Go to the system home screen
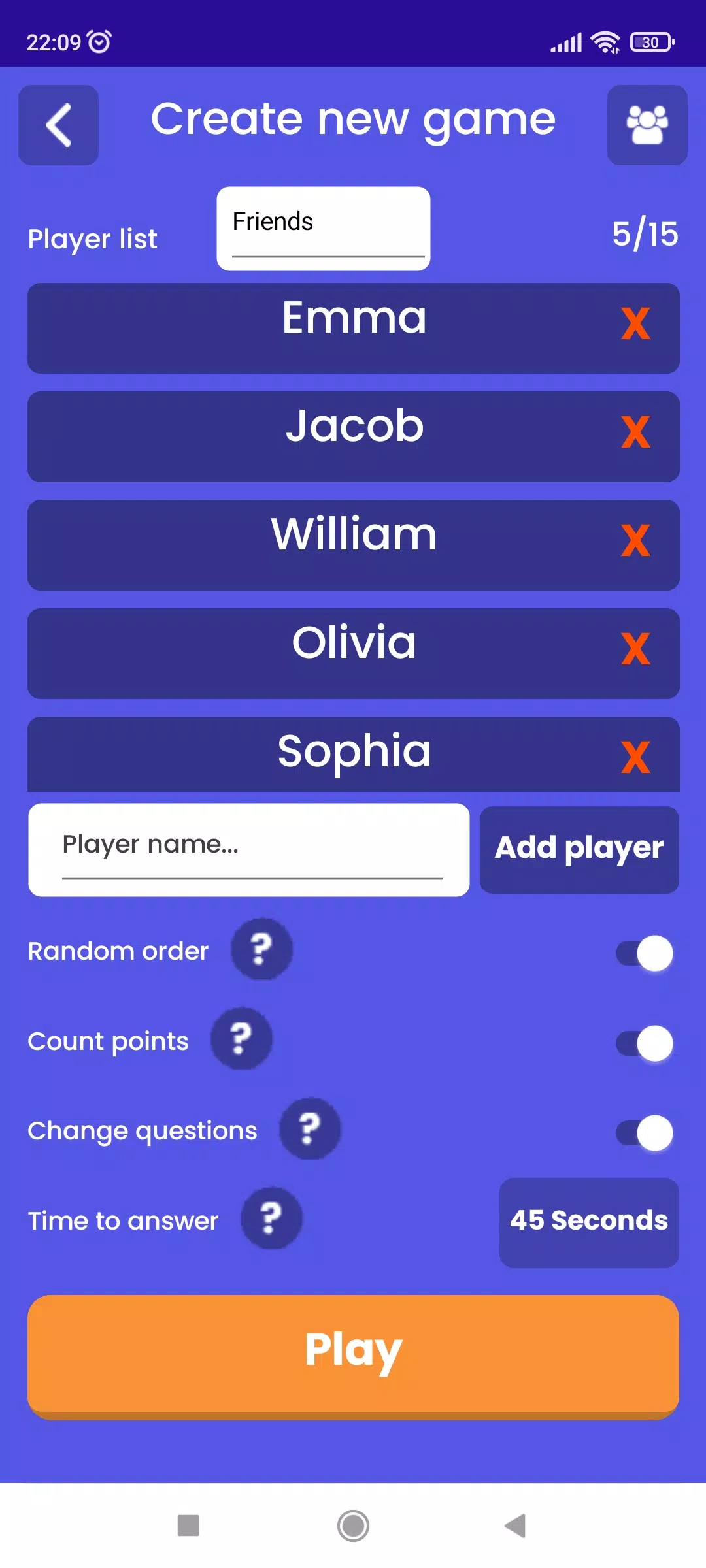 (x=353, y=1526)
